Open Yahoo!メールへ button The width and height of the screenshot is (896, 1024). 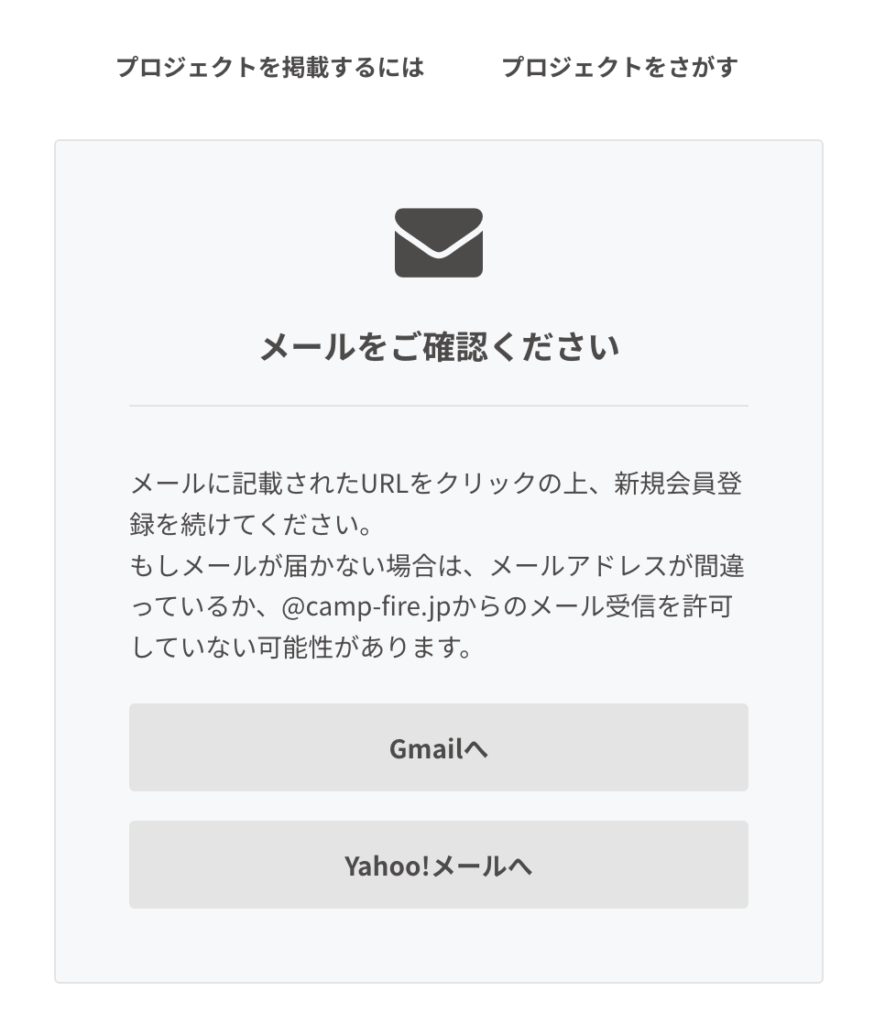point(438,865)
